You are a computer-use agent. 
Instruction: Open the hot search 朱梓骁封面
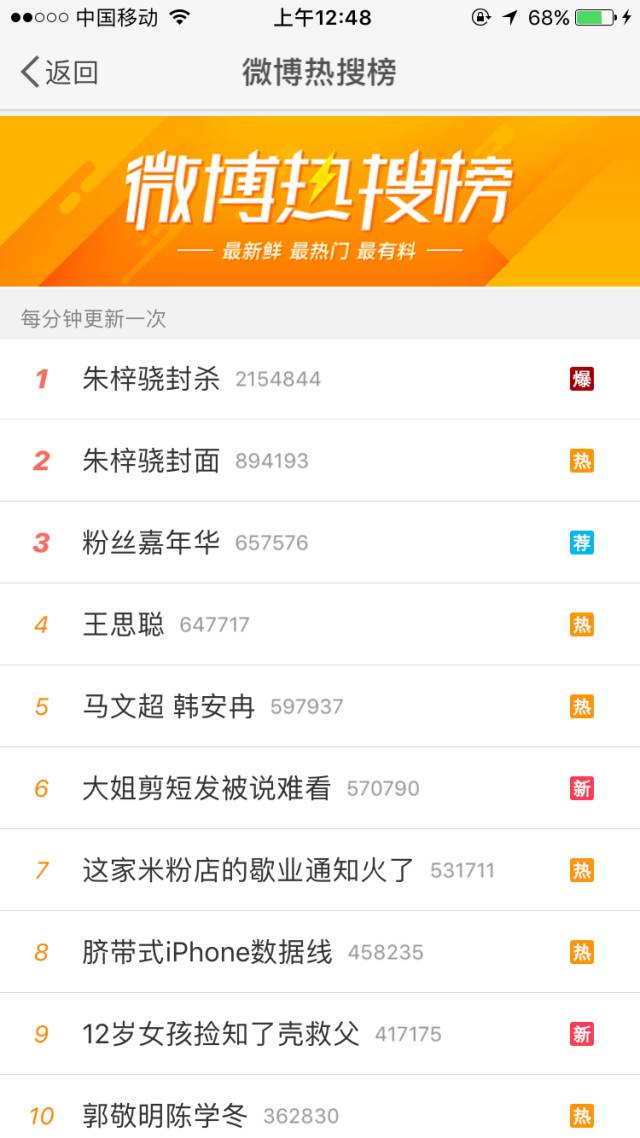(x=320, y=460)
